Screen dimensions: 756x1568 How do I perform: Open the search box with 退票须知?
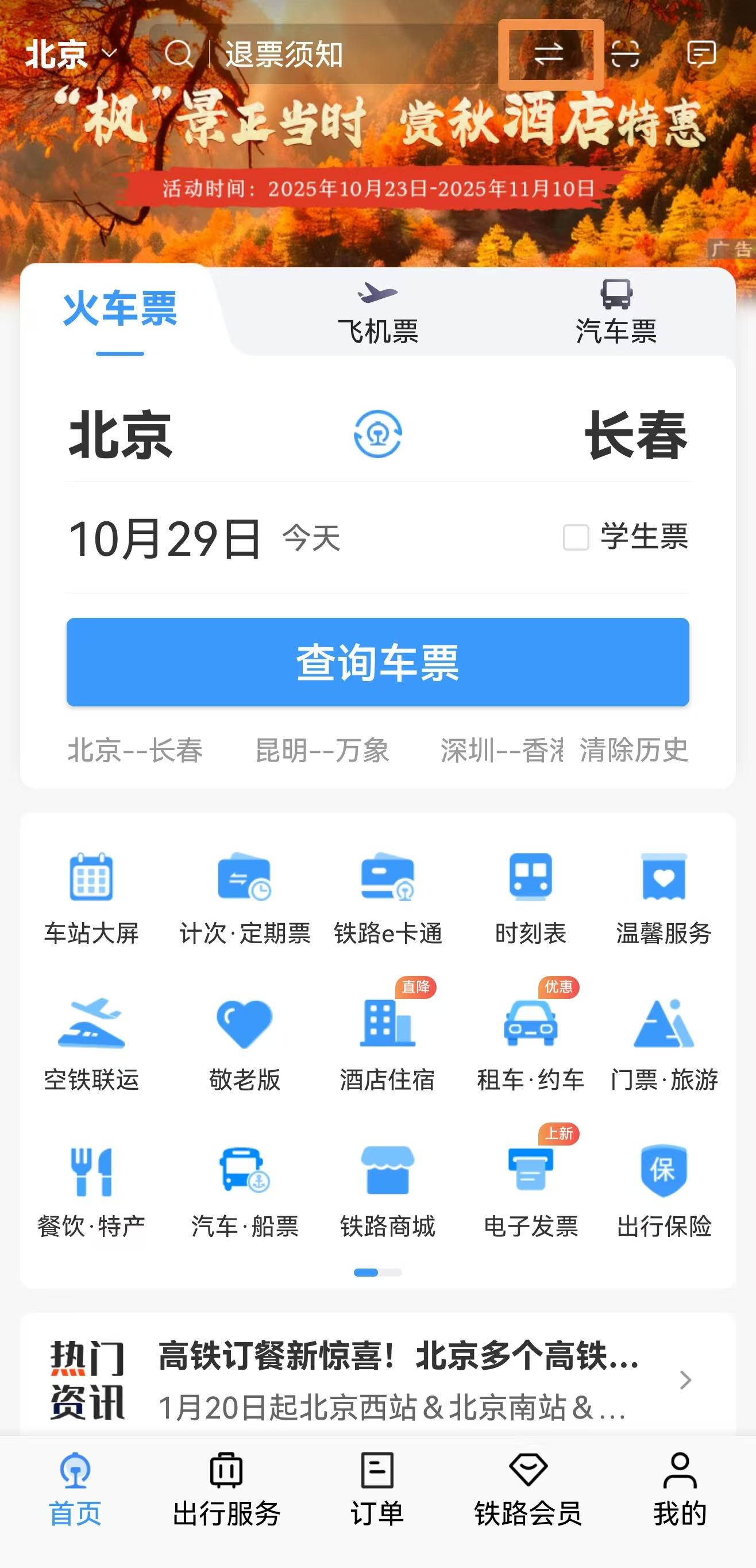pyautogui.click(x=317, y=54)
